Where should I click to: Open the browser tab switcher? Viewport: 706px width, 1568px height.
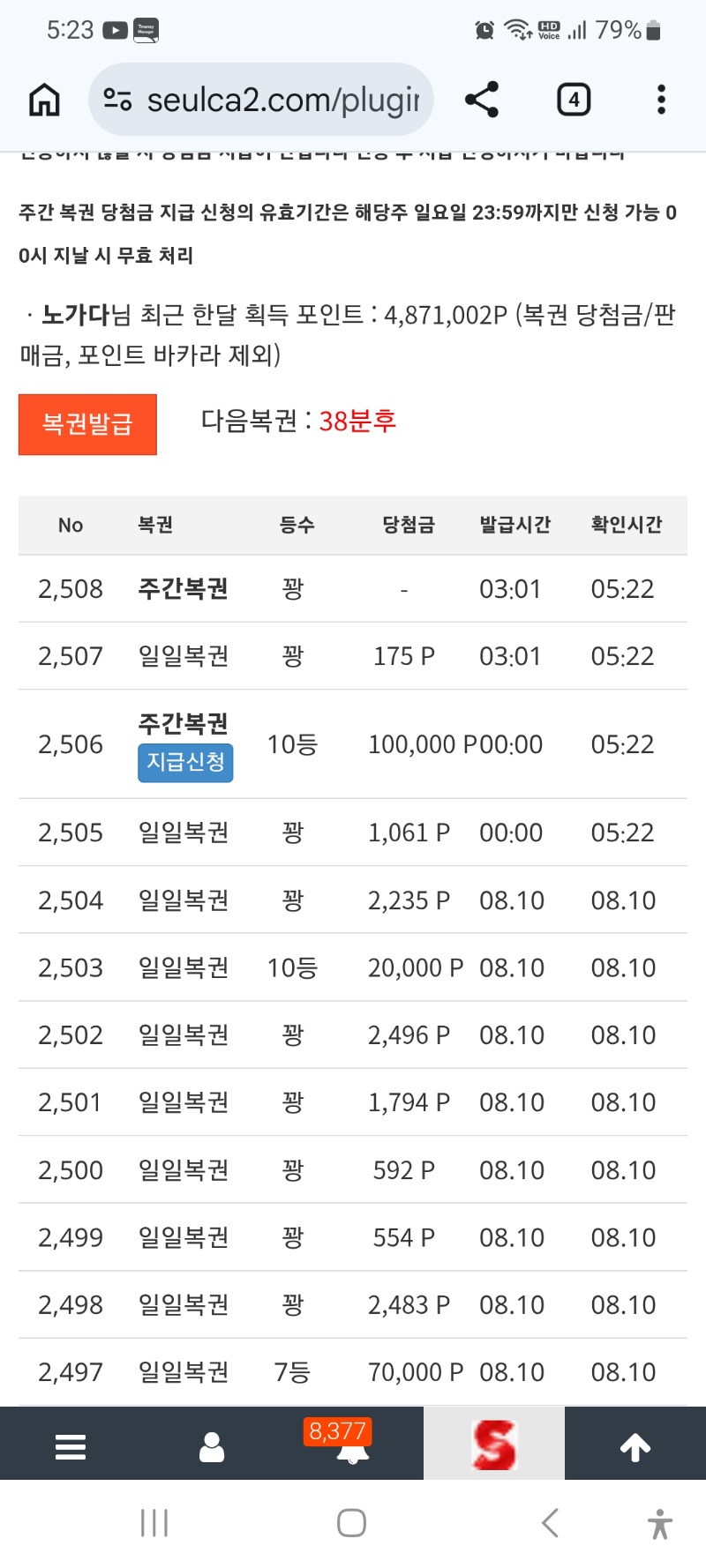574,100
